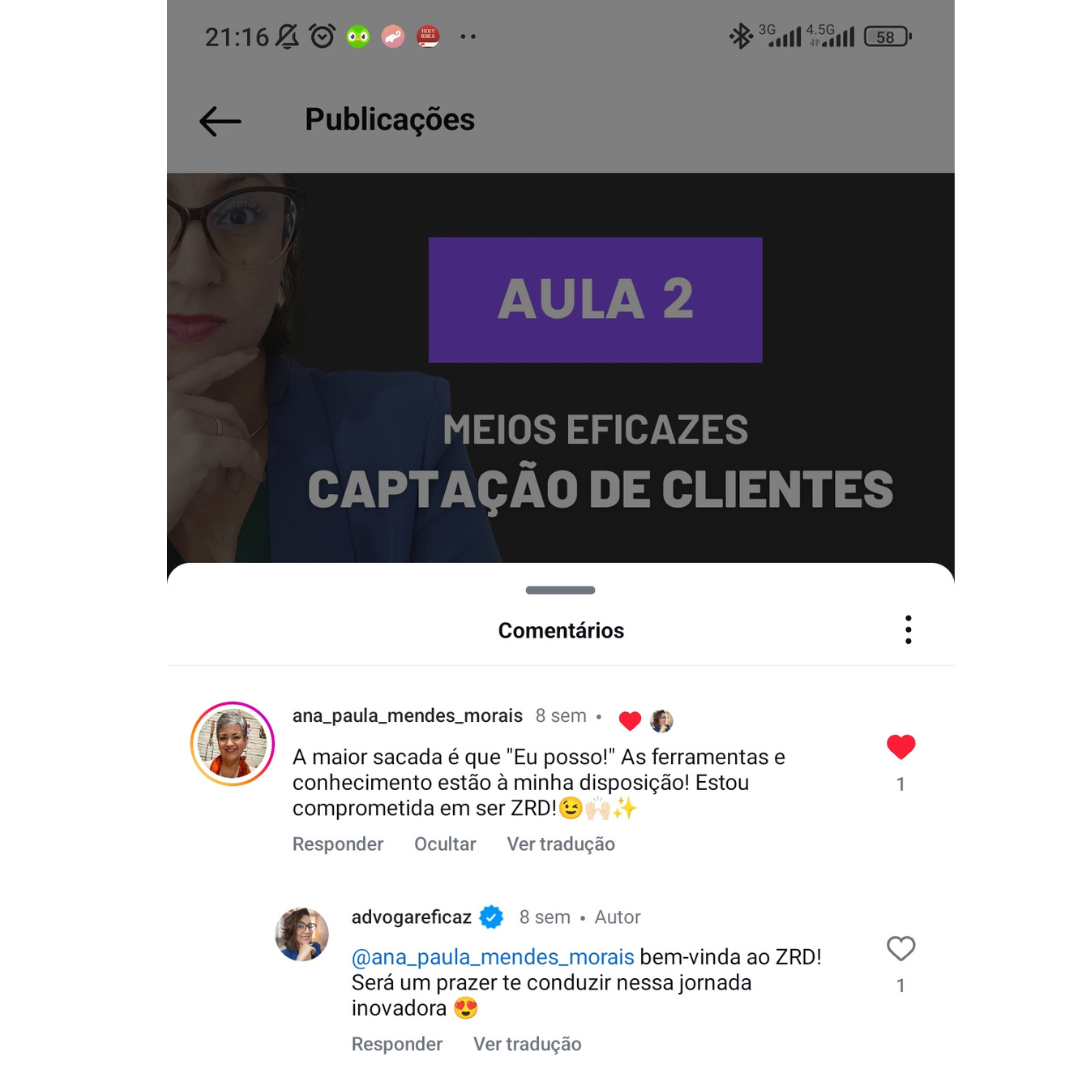The image size is (1080, 1080).
Task: Open advogareficaz profile from username
Action: click(411, 917)
